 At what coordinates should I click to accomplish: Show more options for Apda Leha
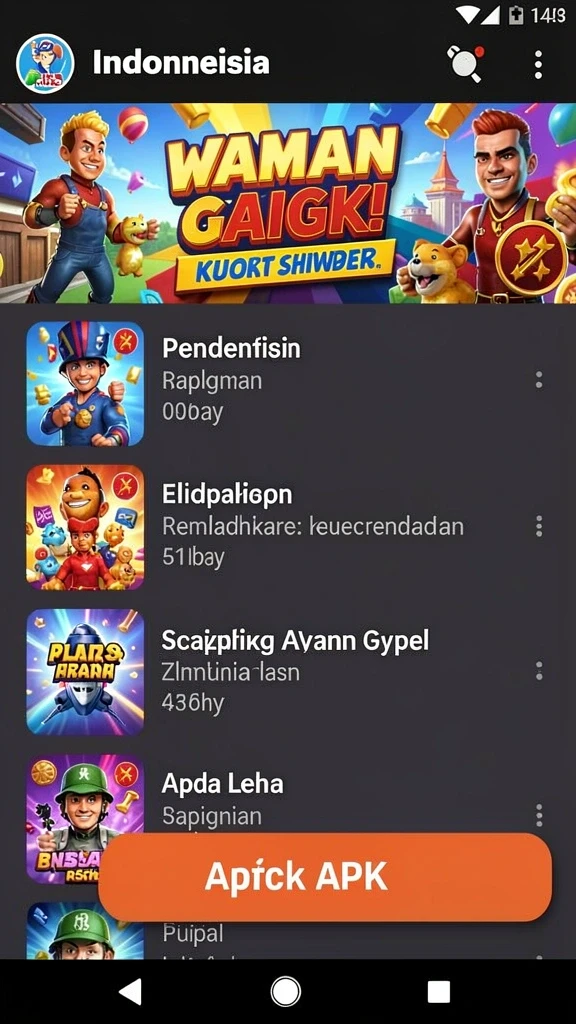coord(539,814)
